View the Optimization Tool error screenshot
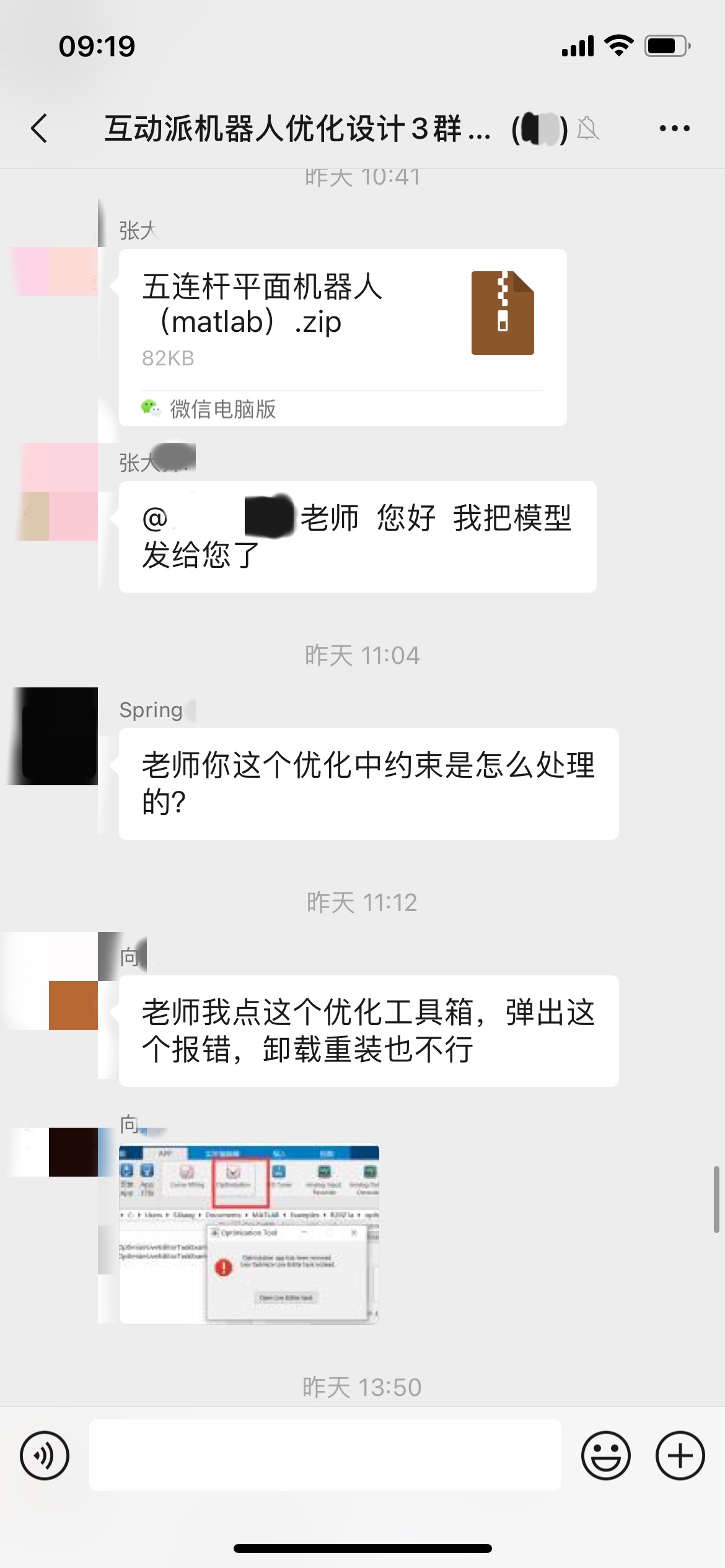This screenshot has width=725, height=1568. click(x=249, y=1234)
